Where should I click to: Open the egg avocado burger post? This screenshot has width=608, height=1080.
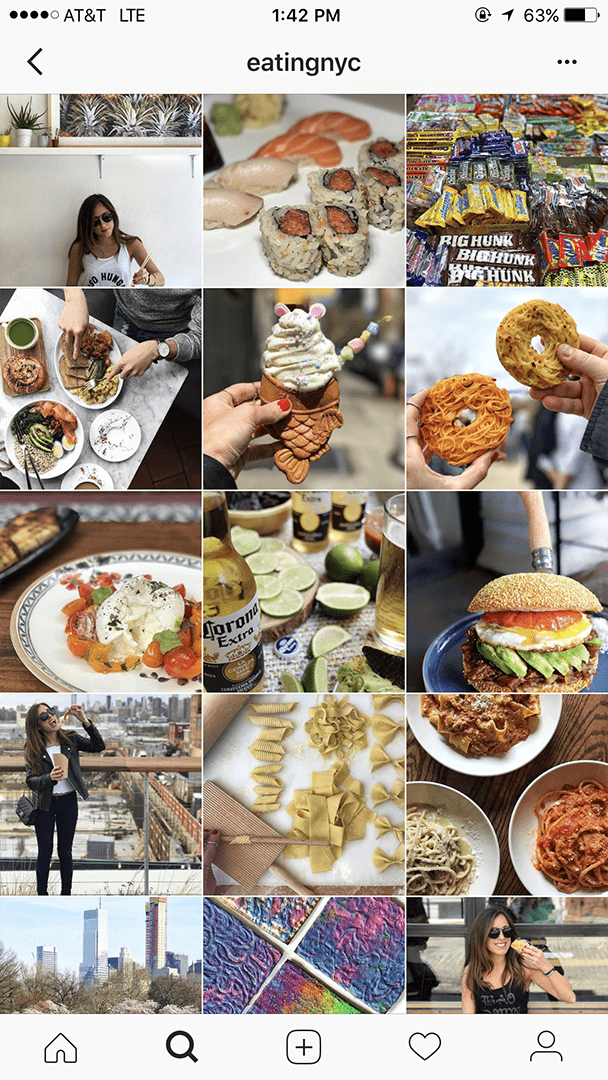507,591
